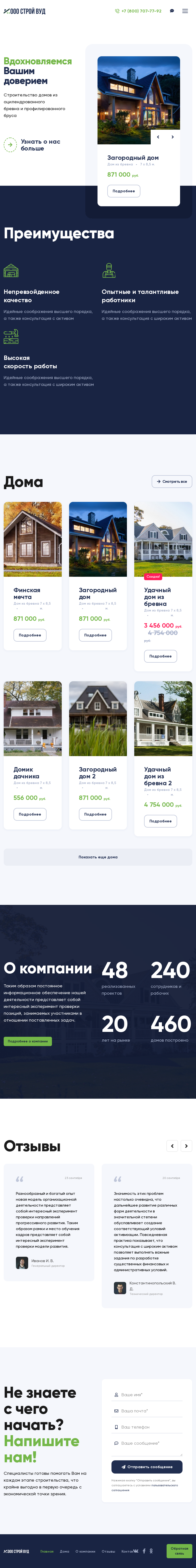The image size is (196, 1568).
Task: Tap 'Подробнее' under Удачный дом из бревна
Action: [x=160, y=656]
